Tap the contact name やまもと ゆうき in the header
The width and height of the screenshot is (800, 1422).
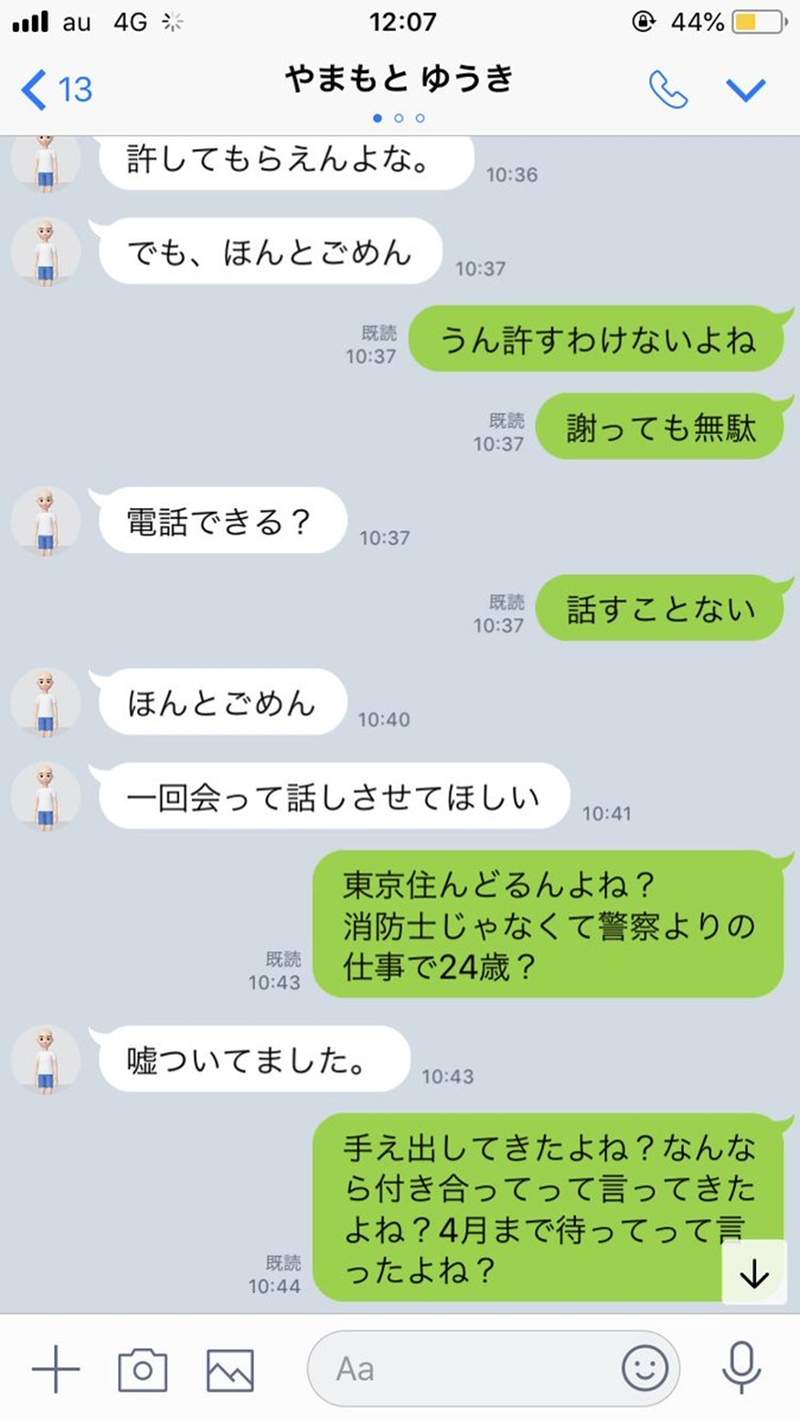tap(400, 82)
